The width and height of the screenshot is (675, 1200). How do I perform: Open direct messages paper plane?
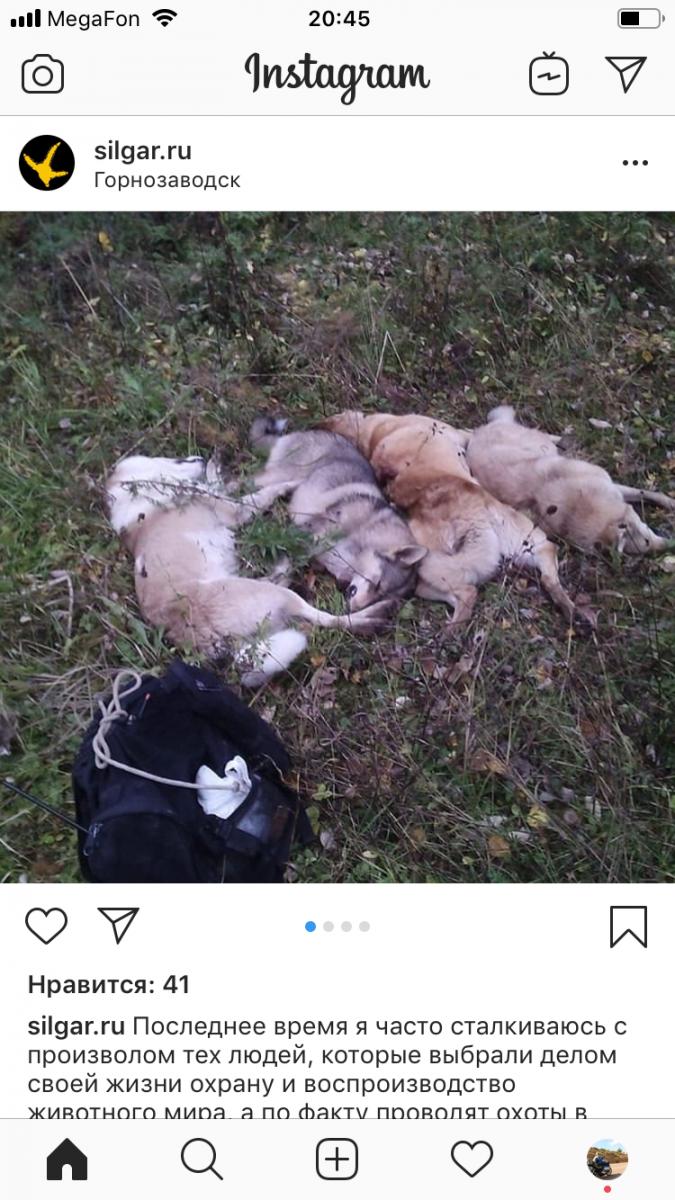(x=626, y=74)
